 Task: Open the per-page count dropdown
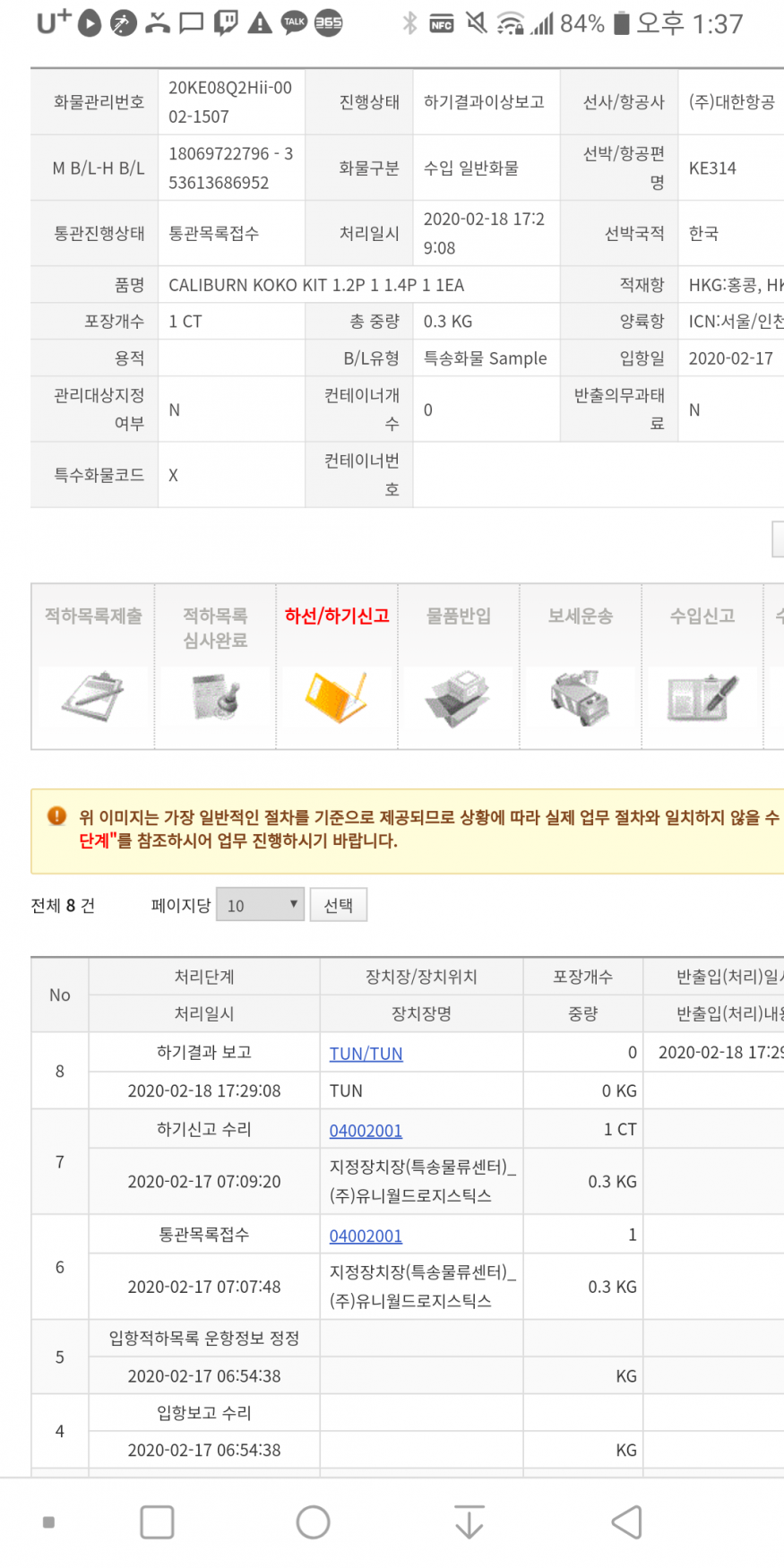261,905
